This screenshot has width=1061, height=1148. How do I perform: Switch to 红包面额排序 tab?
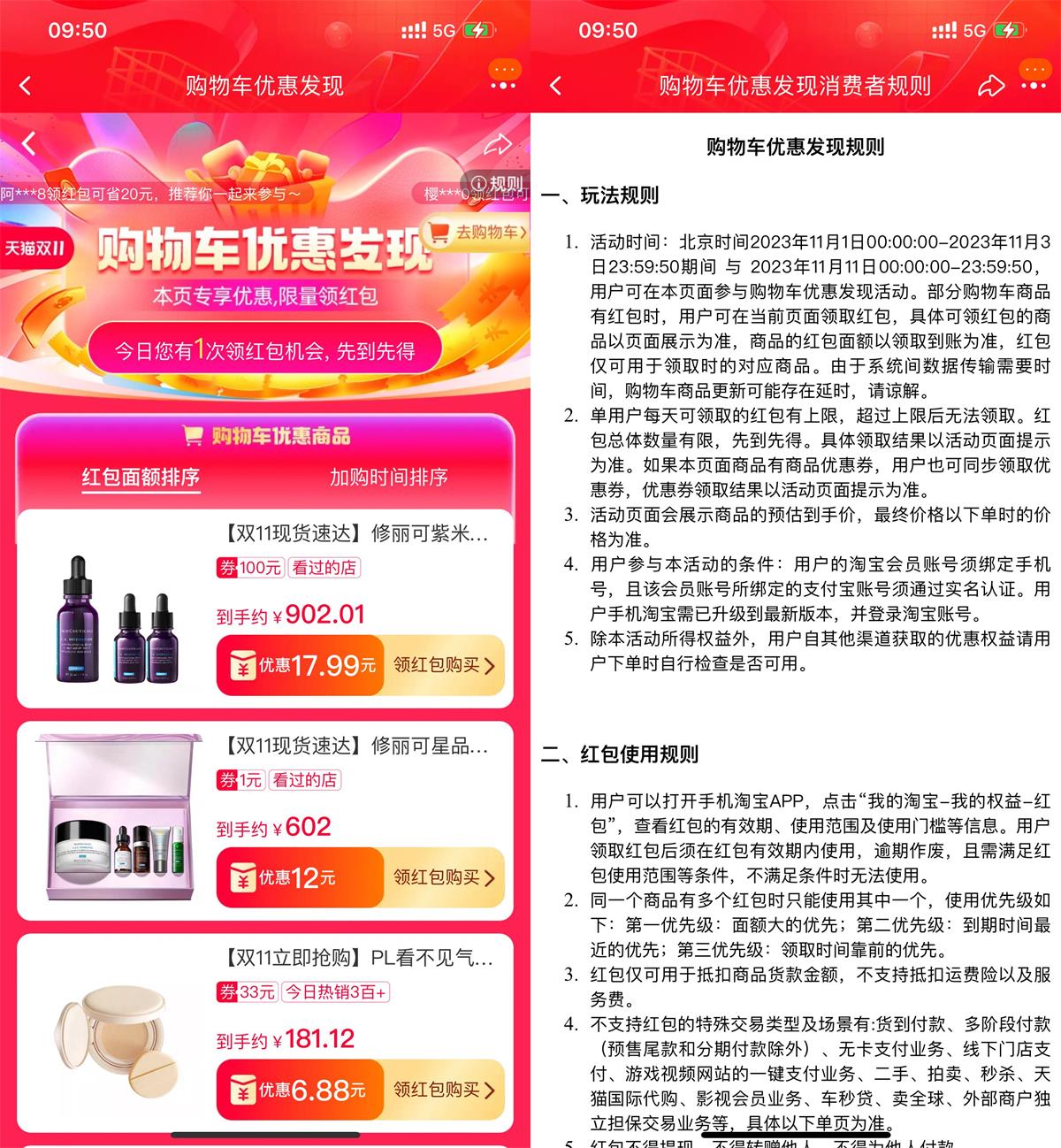click(x=141, y=478)
